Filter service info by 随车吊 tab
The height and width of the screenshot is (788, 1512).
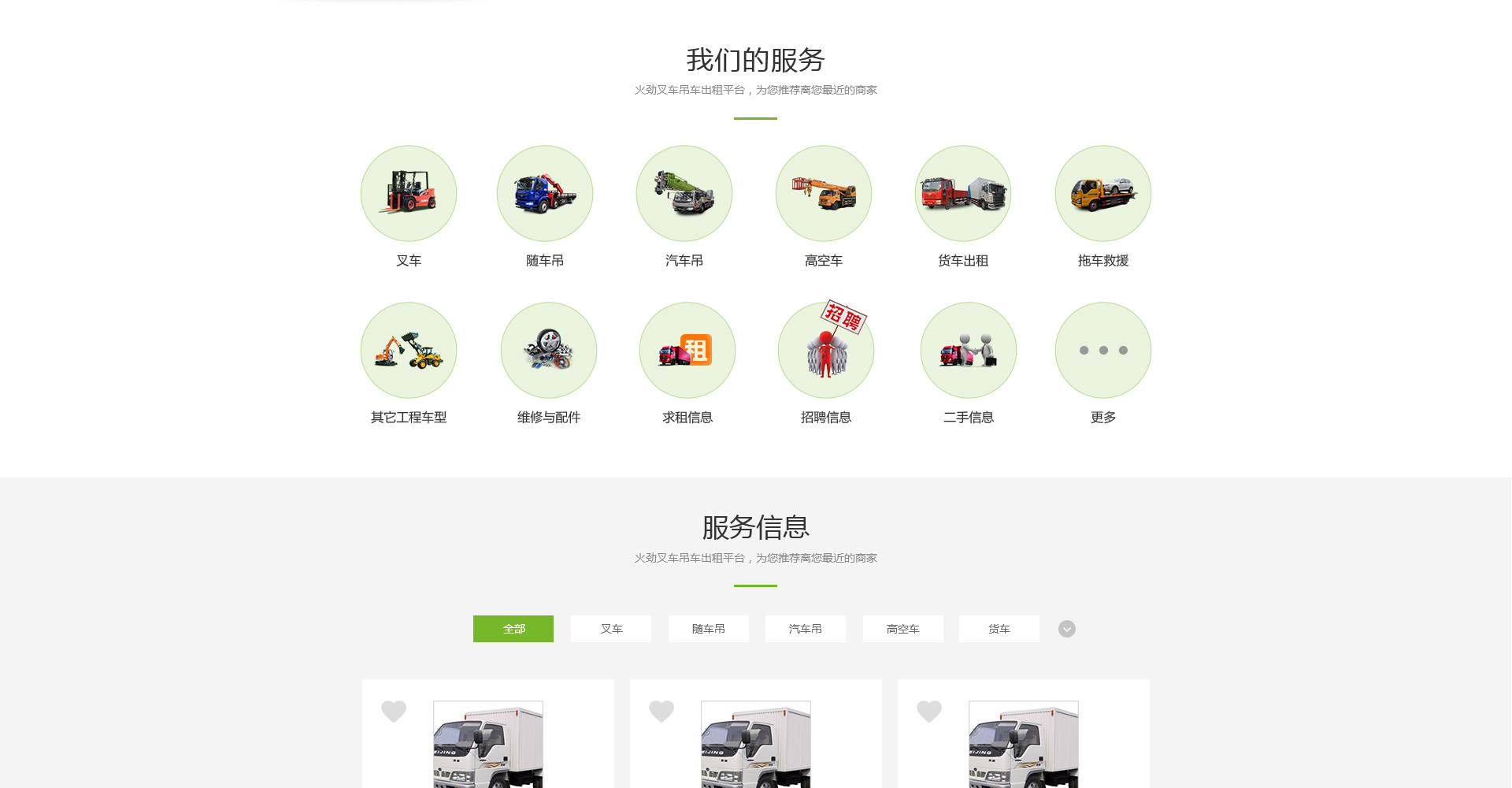click(x=709, y=629)
